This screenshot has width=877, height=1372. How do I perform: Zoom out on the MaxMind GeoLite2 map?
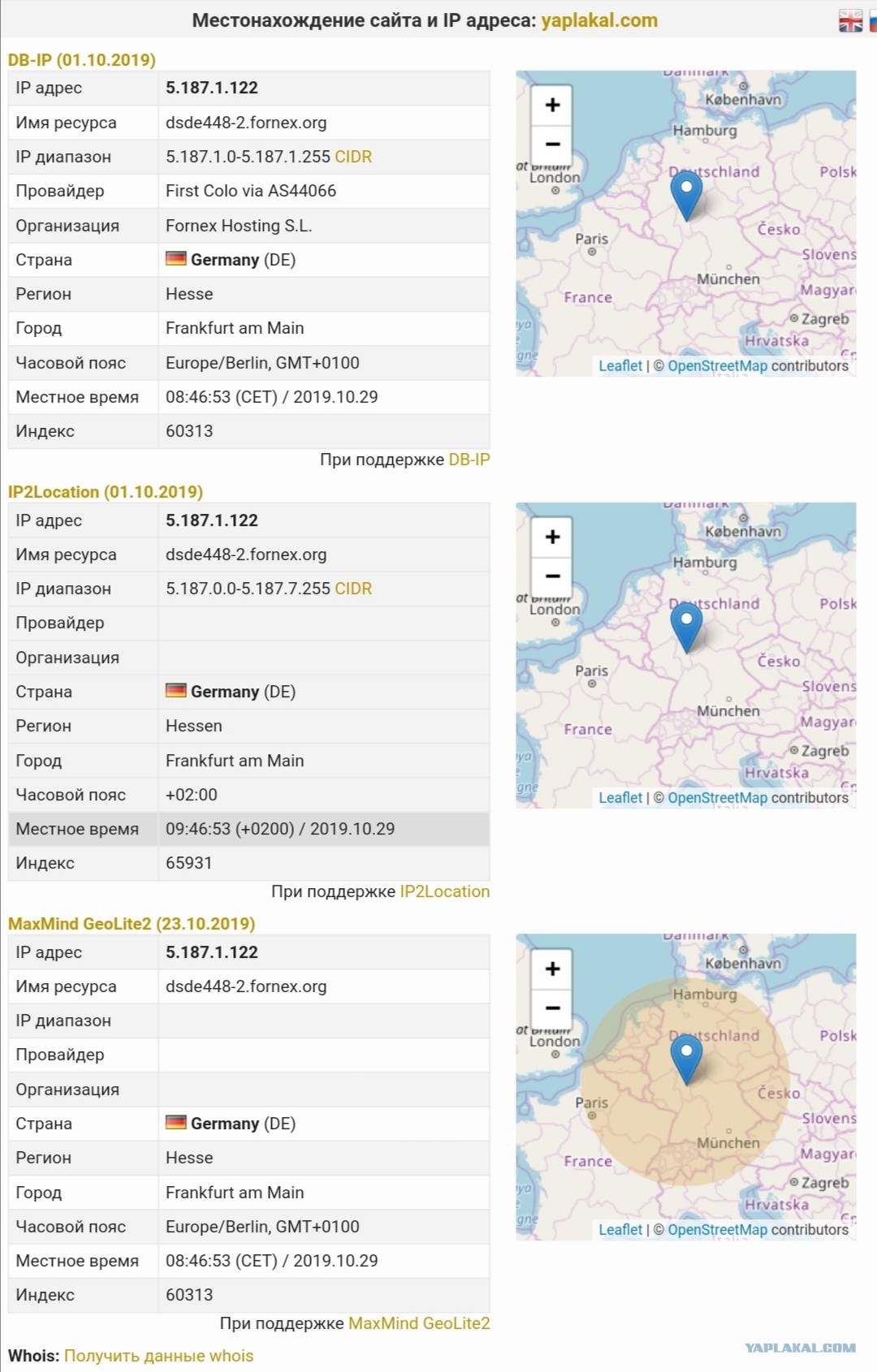pos(552,1008)
